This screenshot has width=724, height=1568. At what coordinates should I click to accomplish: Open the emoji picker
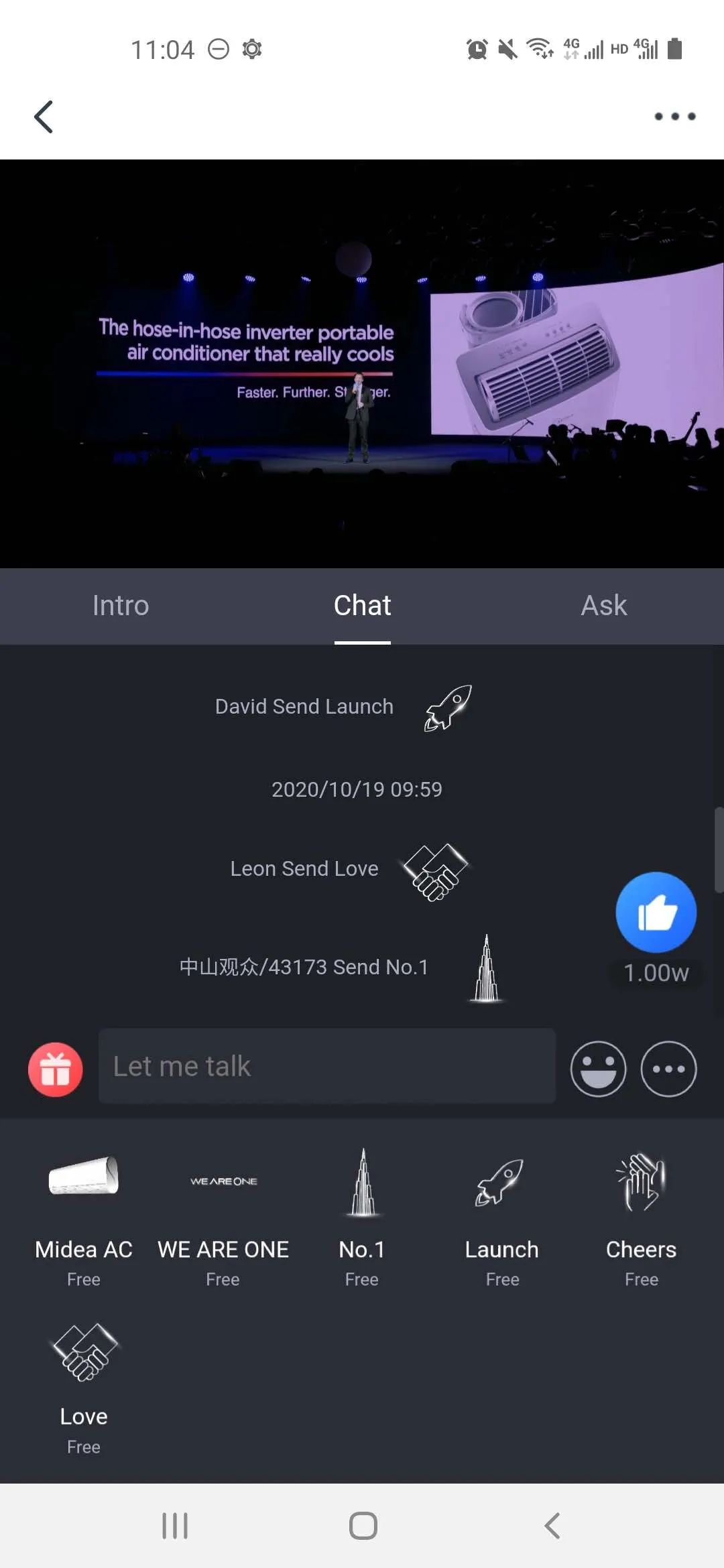tap(598, 1069)
